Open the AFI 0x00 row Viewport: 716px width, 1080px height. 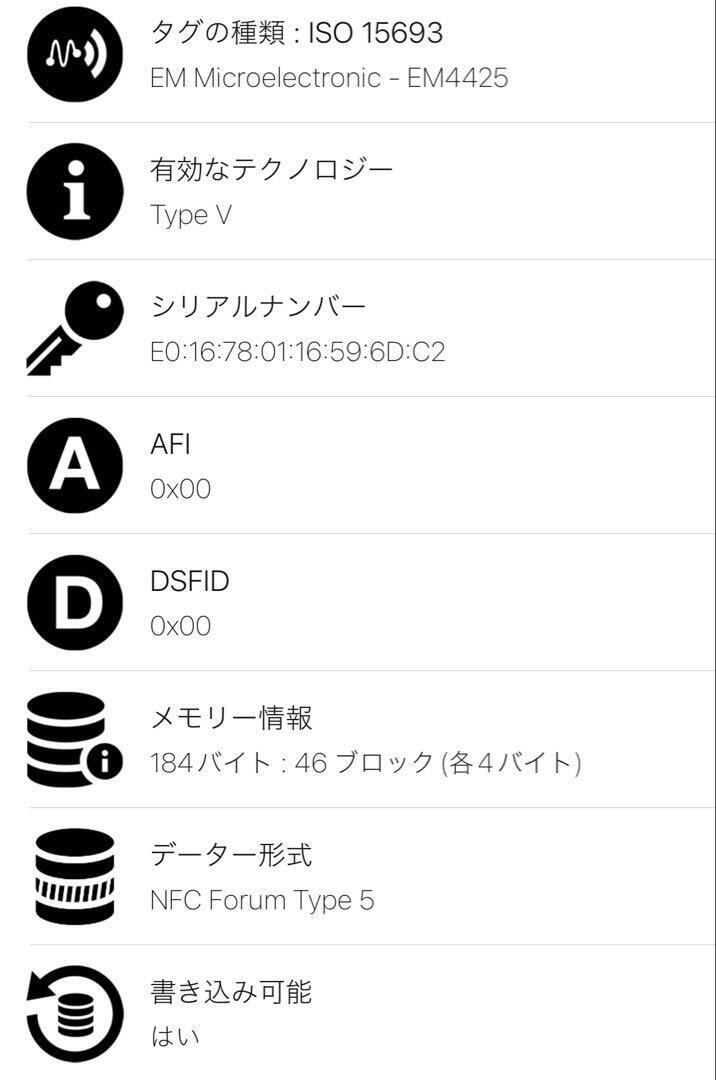click(x=358, y=465)
